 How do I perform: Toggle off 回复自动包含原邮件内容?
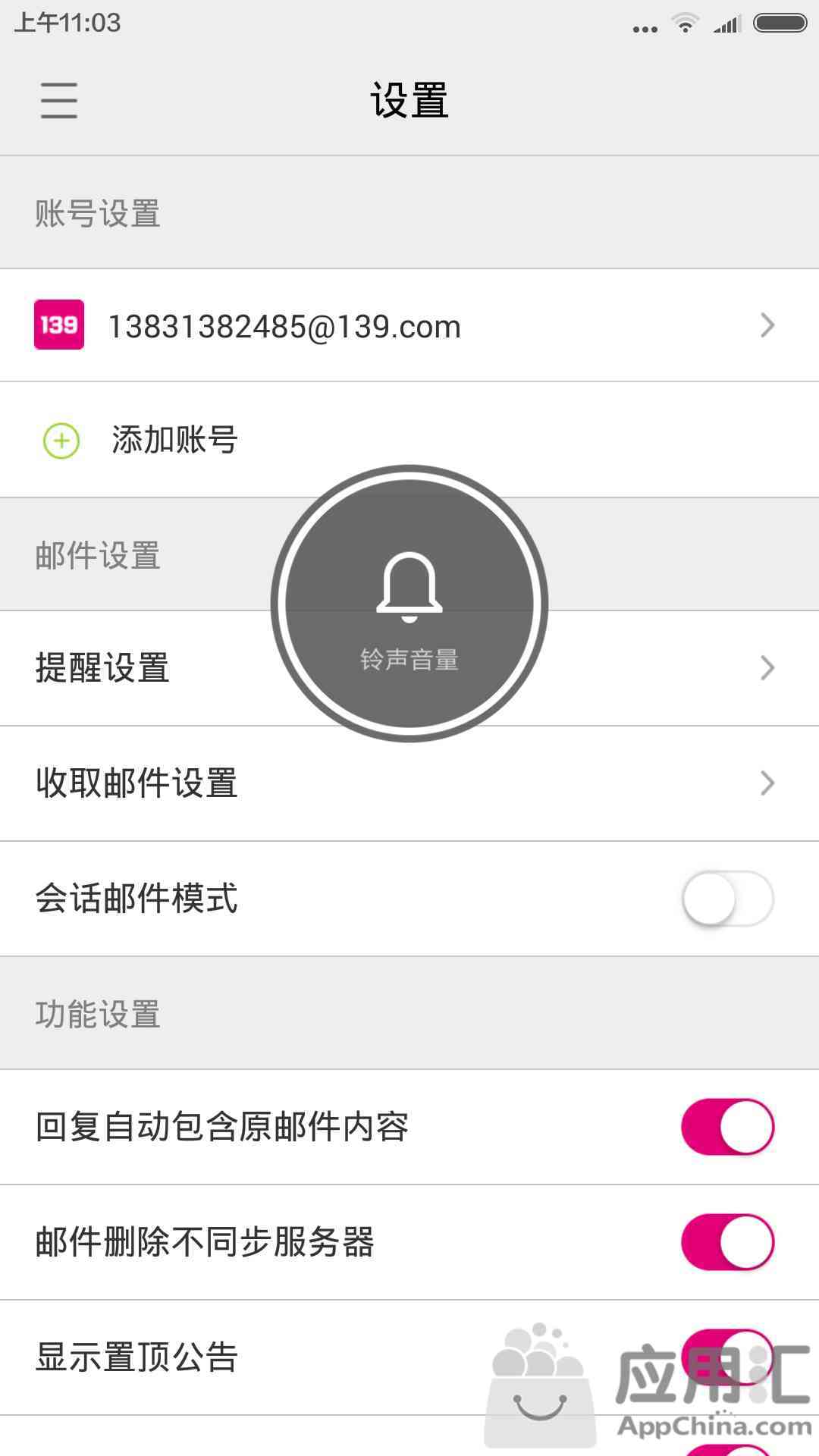tap(727, 1127)
